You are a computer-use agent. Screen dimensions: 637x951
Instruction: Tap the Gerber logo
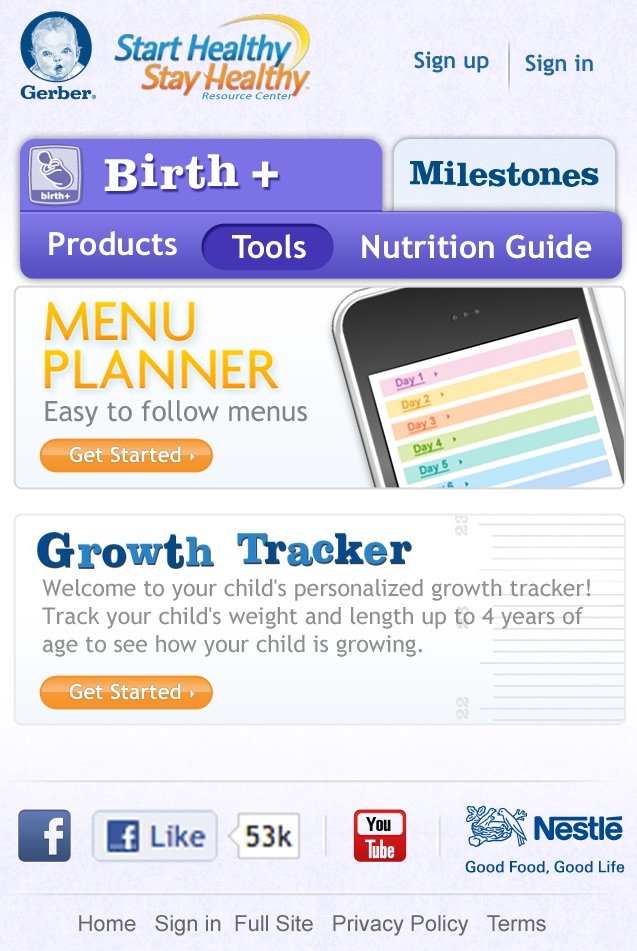57,56
